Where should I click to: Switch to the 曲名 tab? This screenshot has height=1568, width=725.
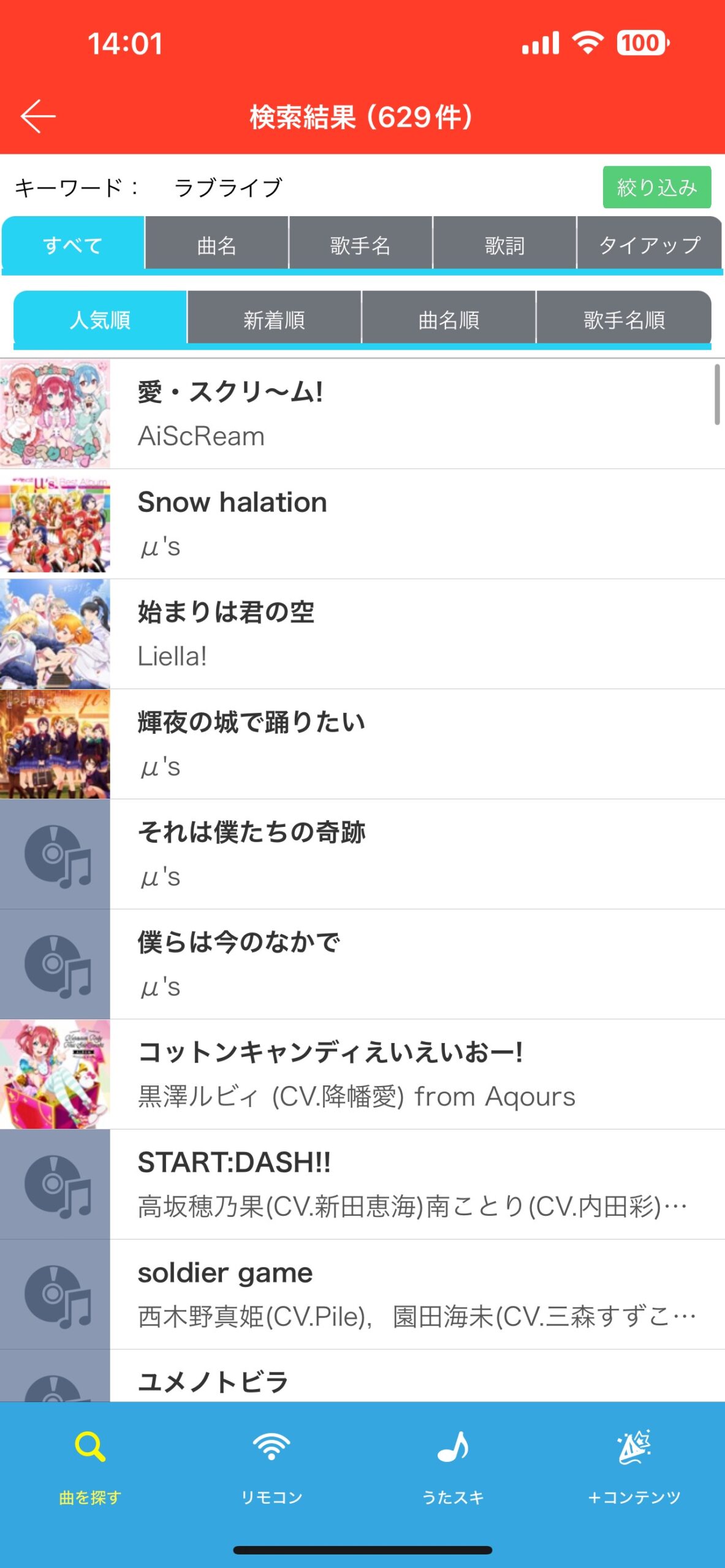pyautogui.click(x=216, y=244)
